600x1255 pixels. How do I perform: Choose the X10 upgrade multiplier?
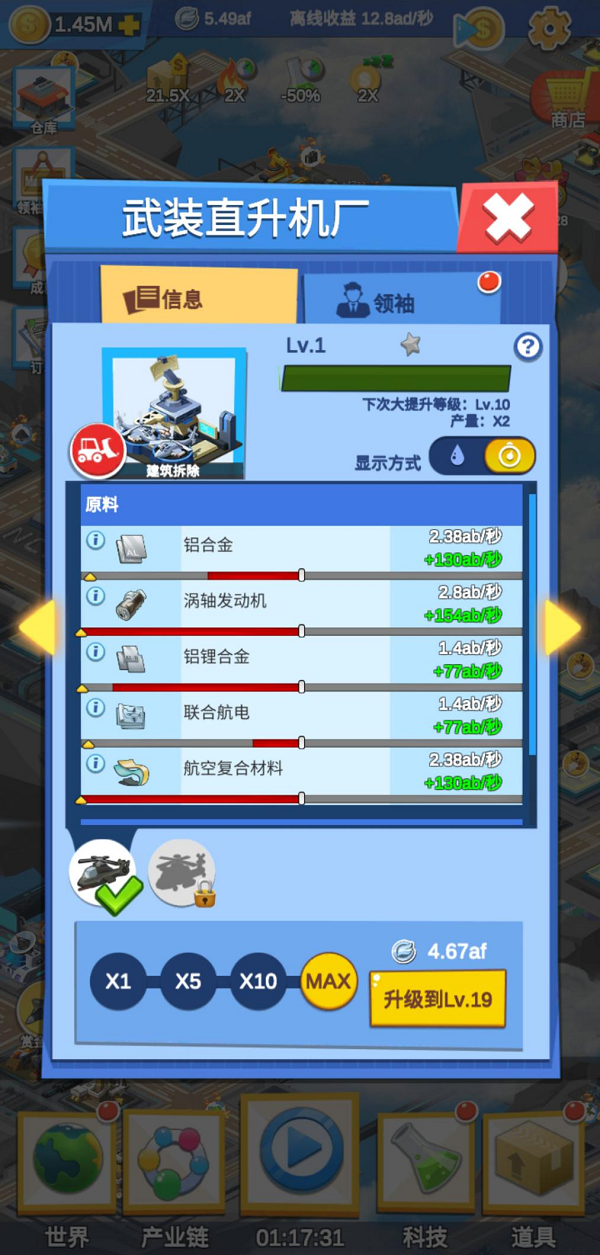click(258, 981)
